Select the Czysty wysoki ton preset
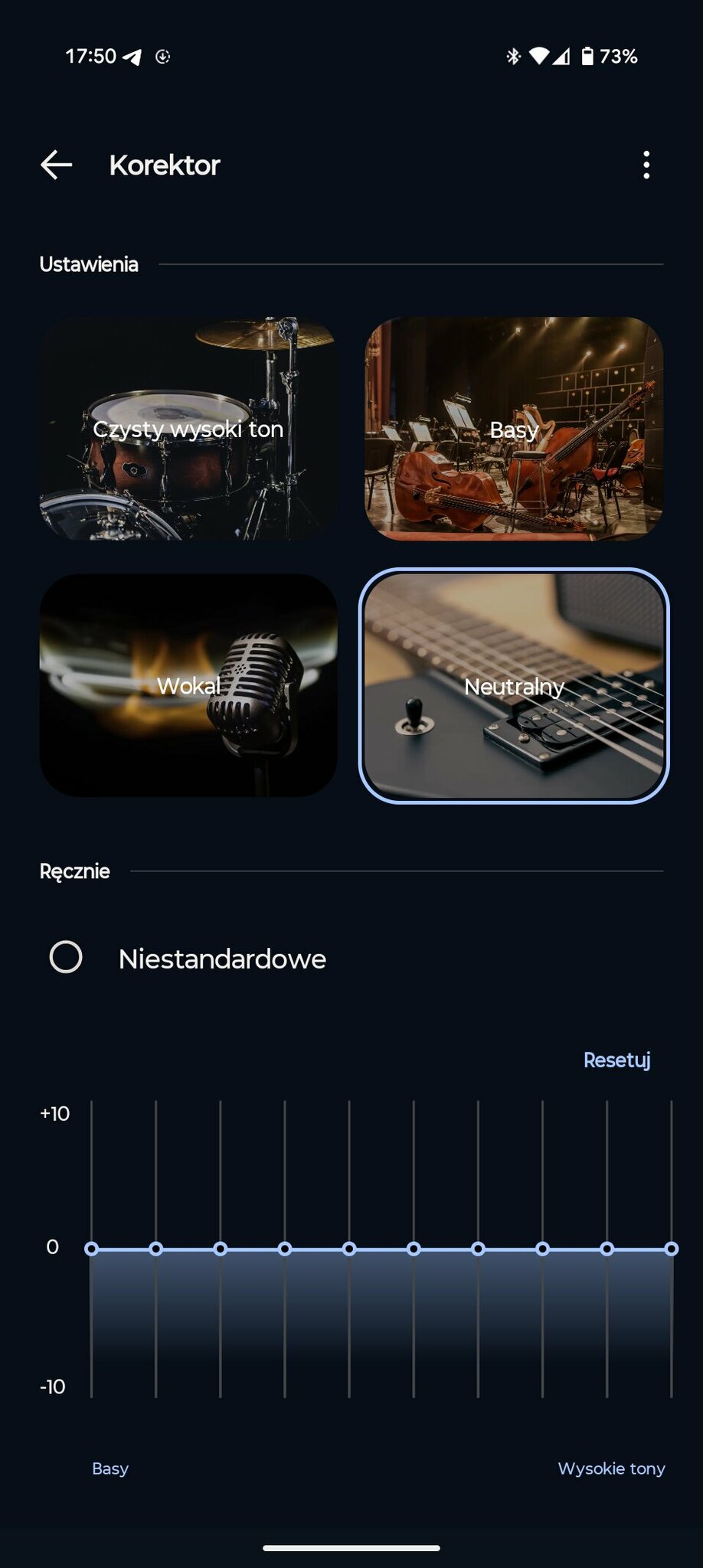The width and height of the screenshot is (703, 1568). click(188, 429)
